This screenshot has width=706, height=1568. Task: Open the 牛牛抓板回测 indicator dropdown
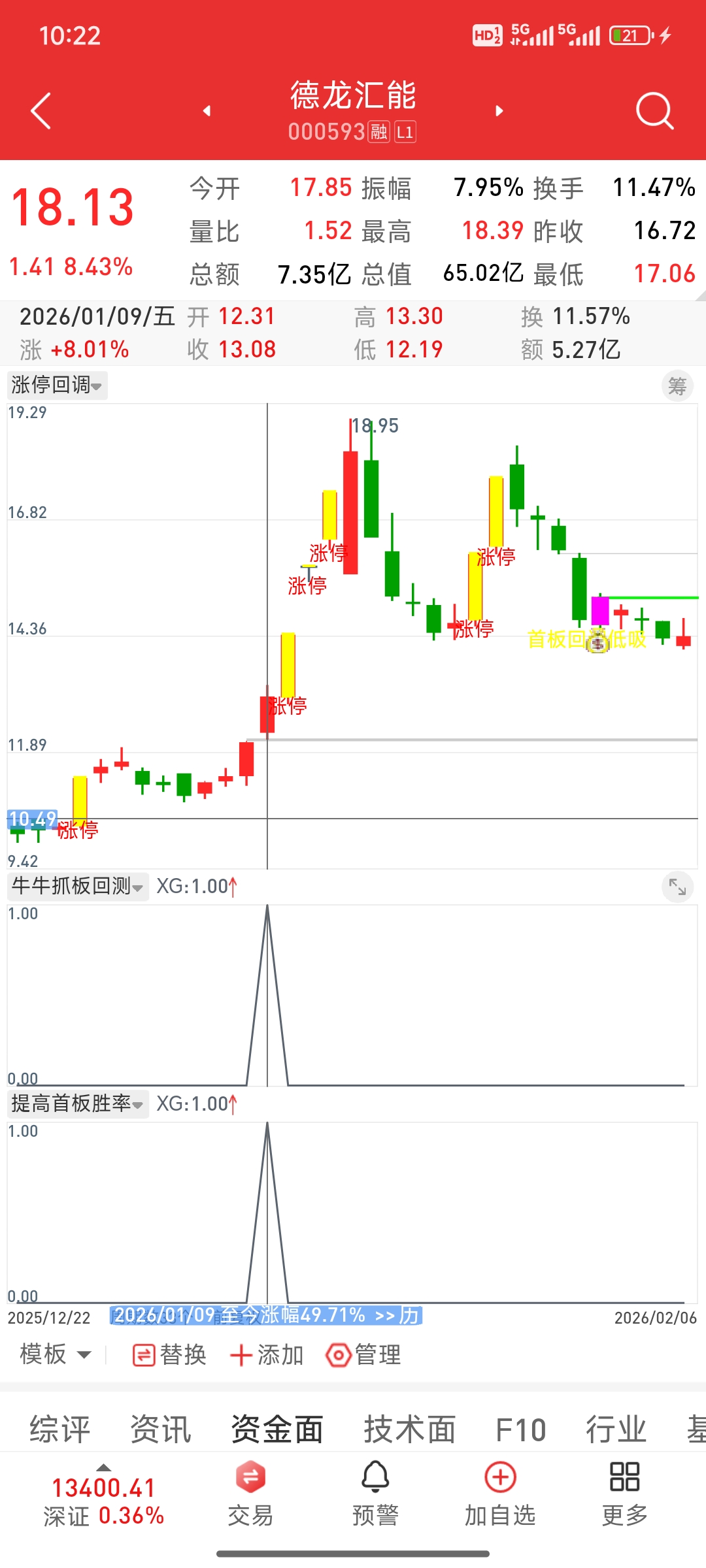pos(77,887)
